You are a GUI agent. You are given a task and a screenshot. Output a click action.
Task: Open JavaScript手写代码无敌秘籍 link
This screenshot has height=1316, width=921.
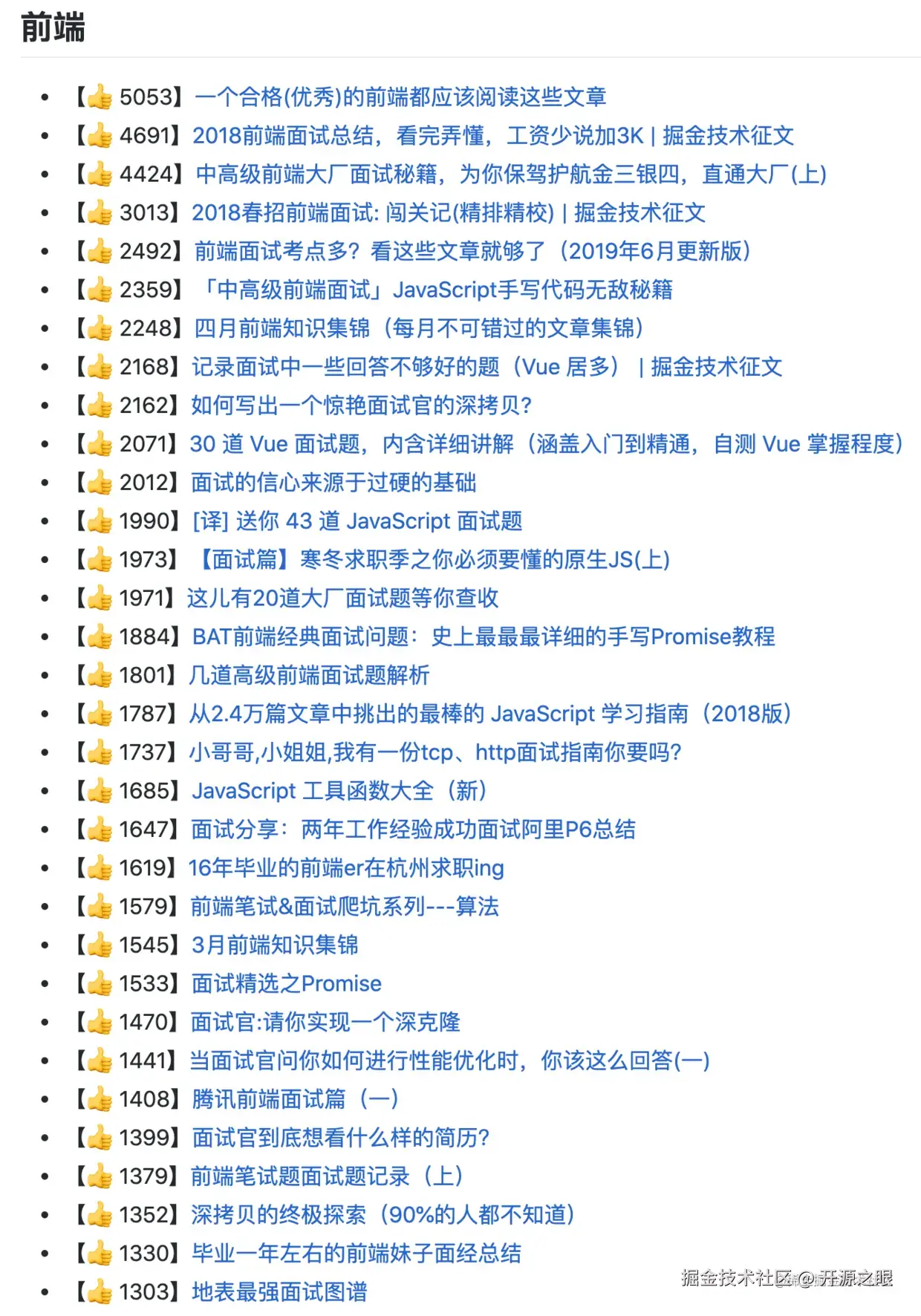(x=437, y=290)
